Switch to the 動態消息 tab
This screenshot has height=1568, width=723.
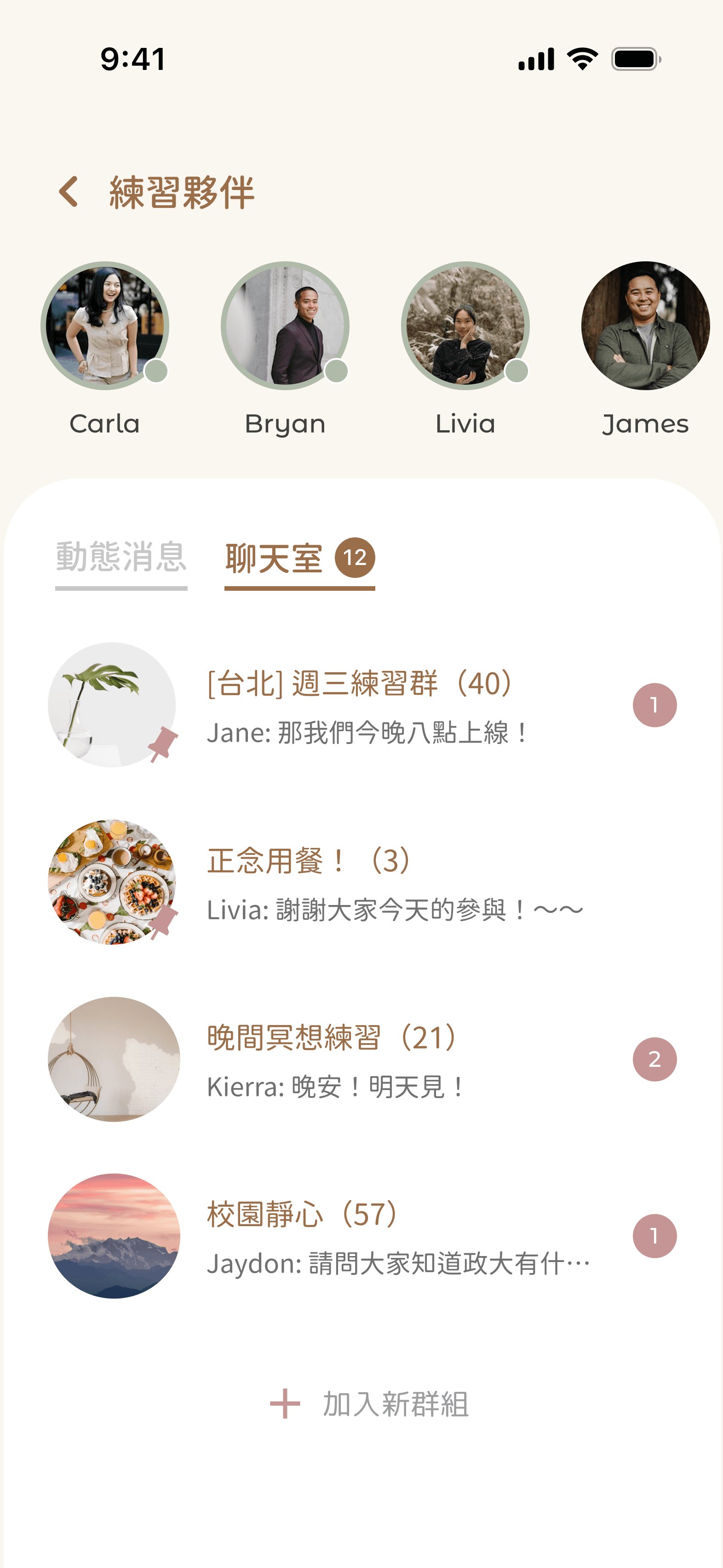[x=121, y=557]
